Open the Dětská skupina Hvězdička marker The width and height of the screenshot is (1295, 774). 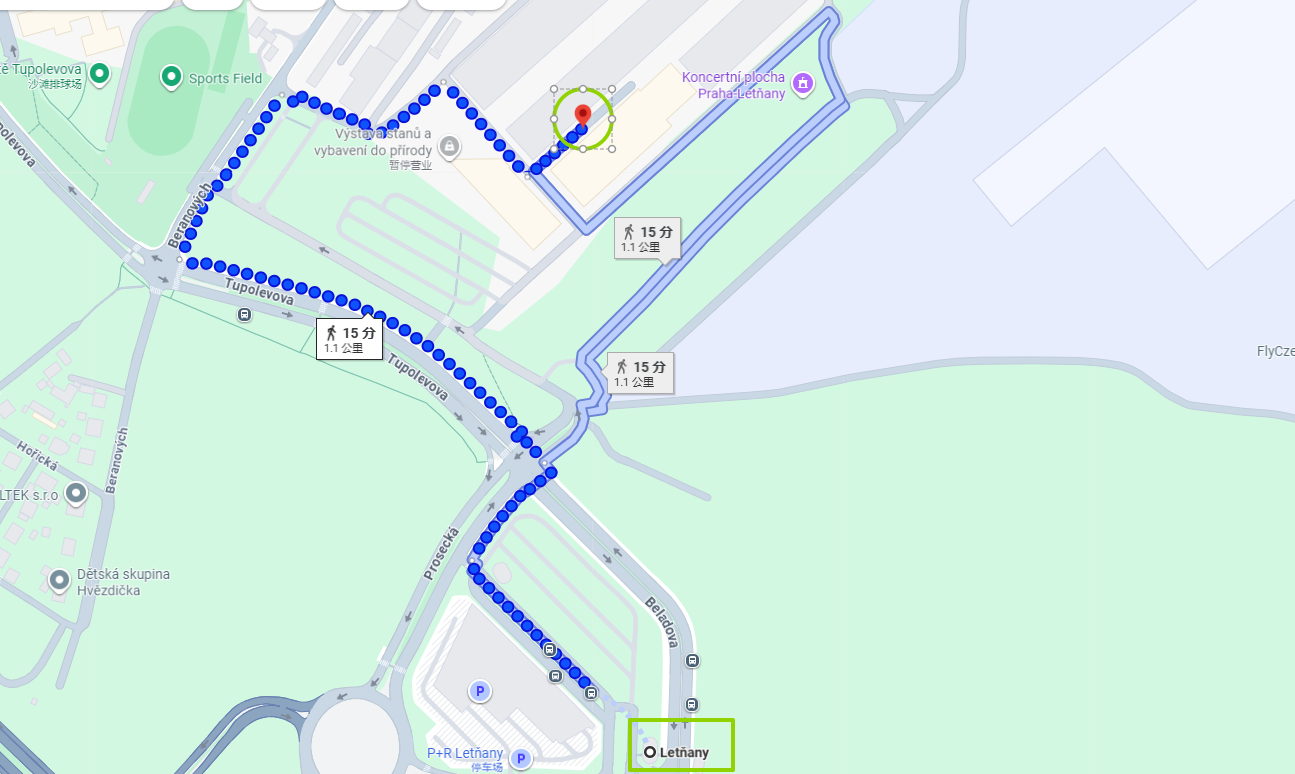click(60, 579)
